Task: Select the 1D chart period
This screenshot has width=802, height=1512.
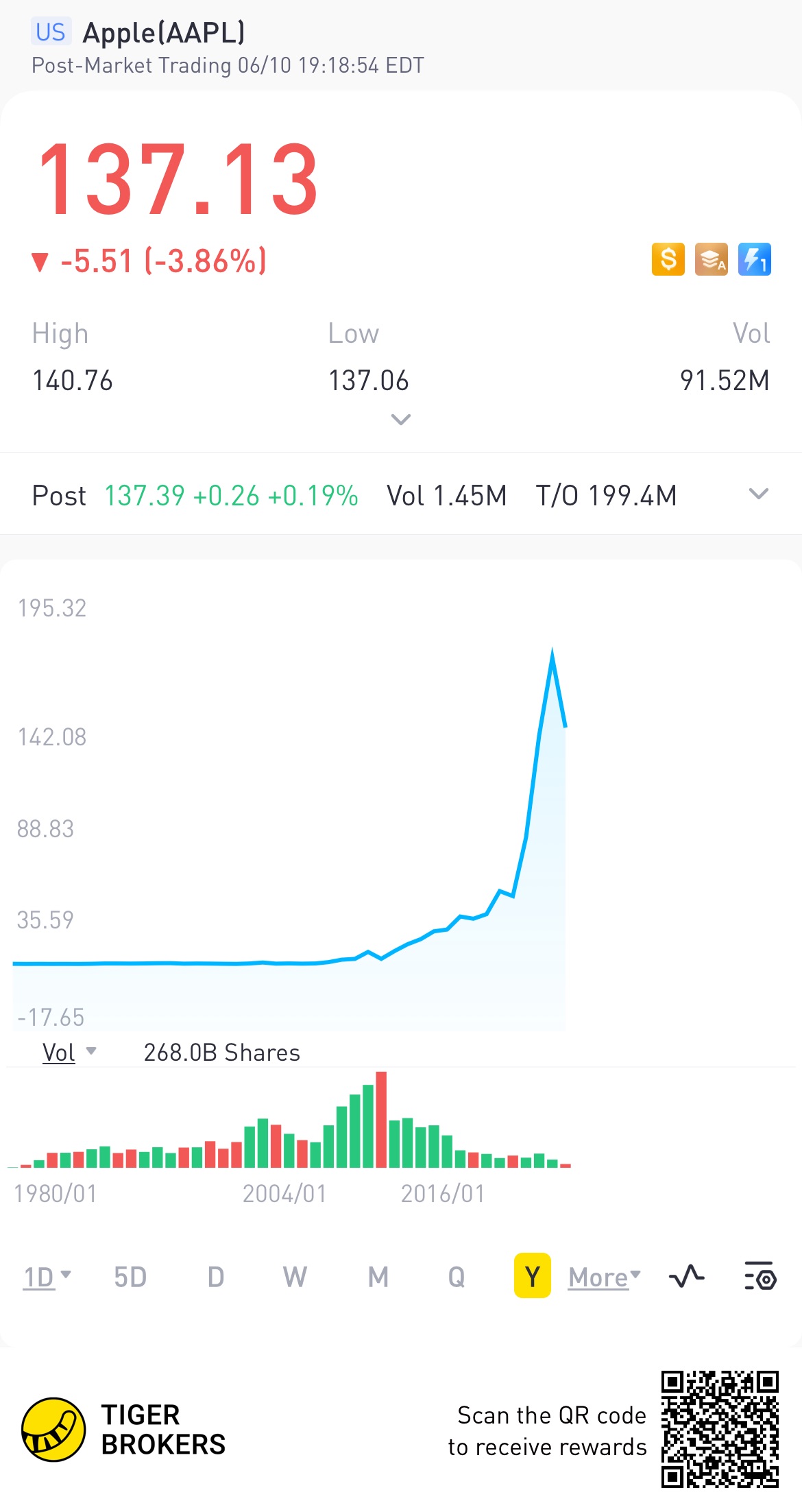Action: (47, 1277)
